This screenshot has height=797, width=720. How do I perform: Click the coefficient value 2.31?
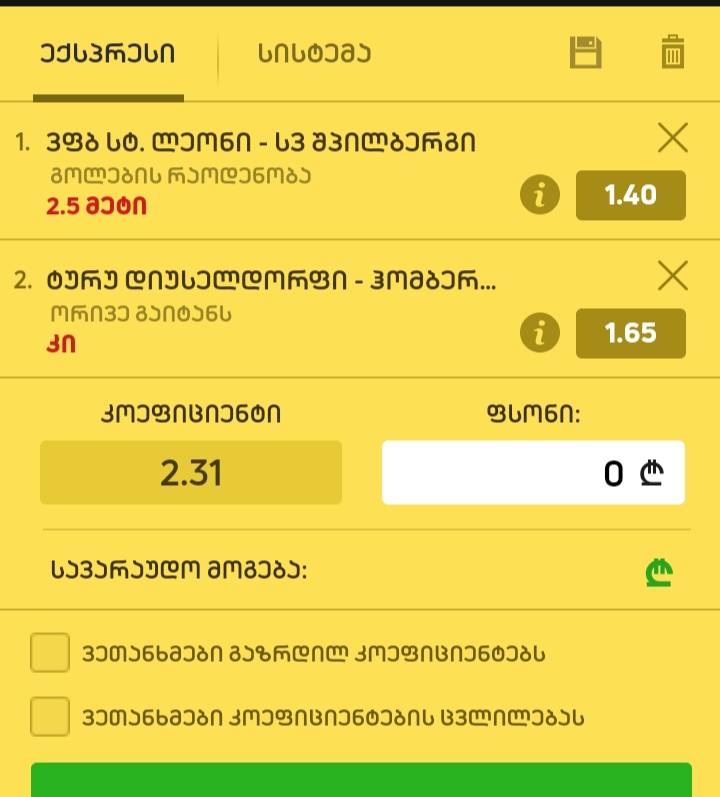point(190,473)
